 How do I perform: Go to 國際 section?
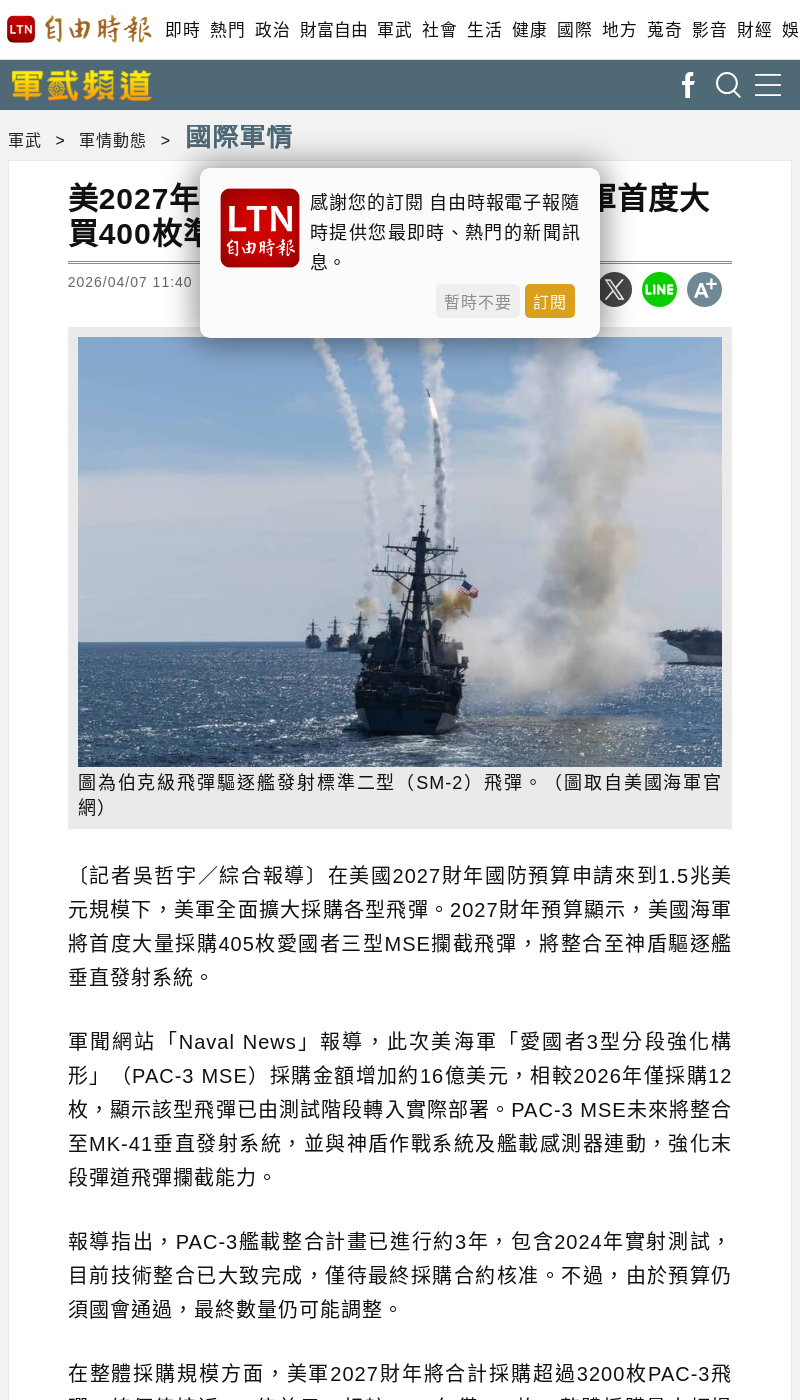(x=574, y=30)
